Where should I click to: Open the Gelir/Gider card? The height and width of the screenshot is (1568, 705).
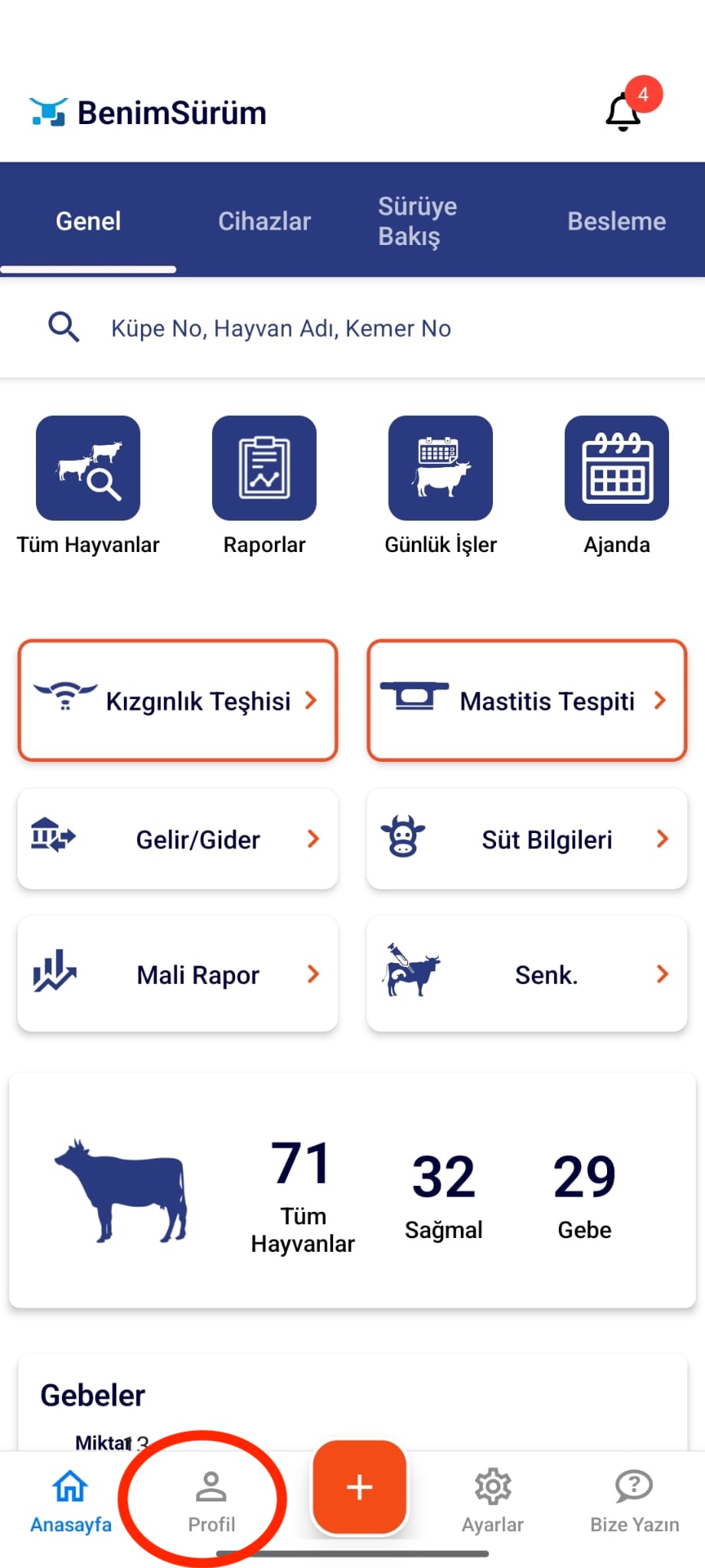click(x=178, y=839)
